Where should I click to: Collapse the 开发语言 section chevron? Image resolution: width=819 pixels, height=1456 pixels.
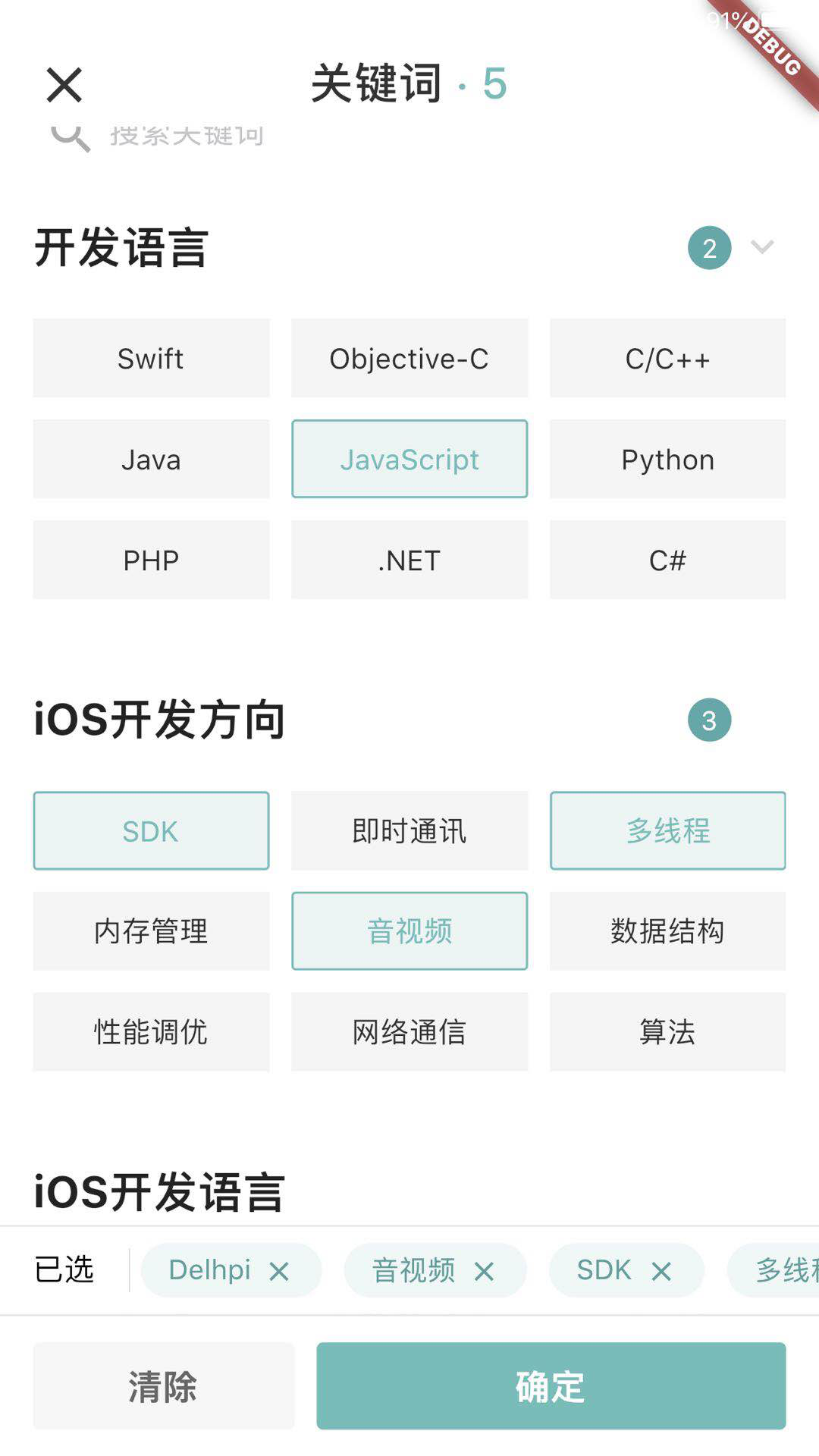761,247
